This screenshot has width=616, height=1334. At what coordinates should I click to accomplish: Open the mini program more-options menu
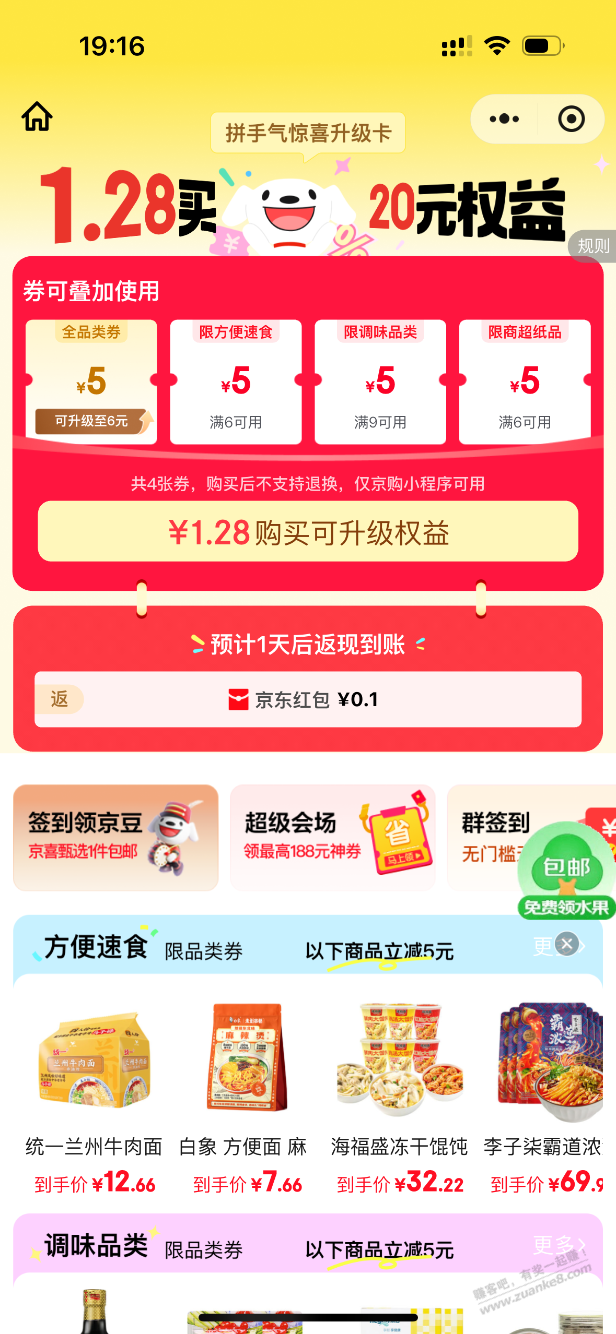pyautogui.click(x=504, y=120)
